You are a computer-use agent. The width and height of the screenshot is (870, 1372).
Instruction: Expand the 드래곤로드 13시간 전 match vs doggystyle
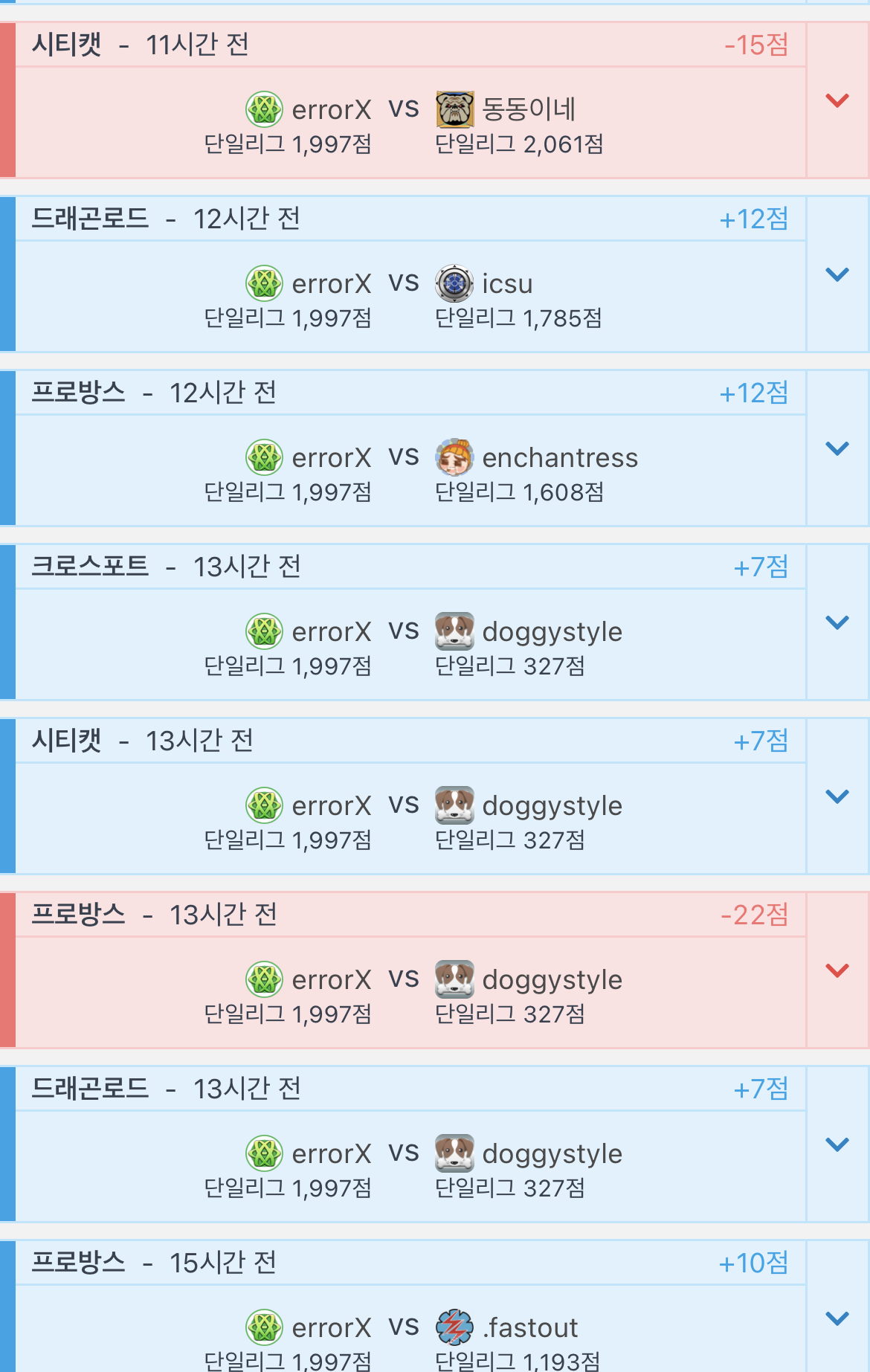click(837, 1144)
